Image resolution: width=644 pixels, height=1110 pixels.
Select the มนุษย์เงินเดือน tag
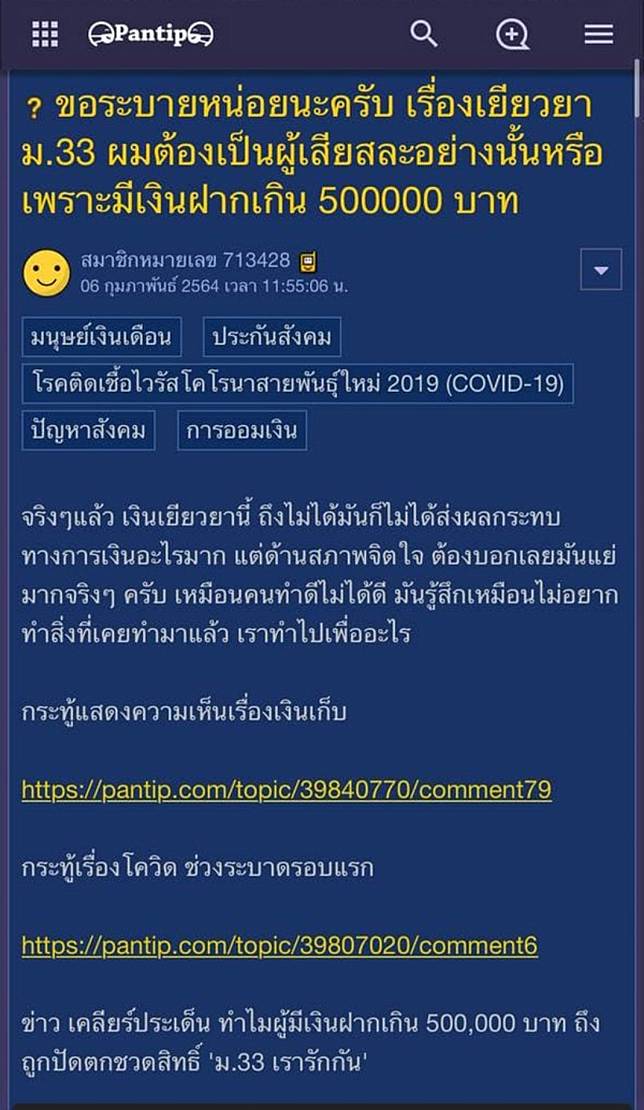(x=102, y=338)
